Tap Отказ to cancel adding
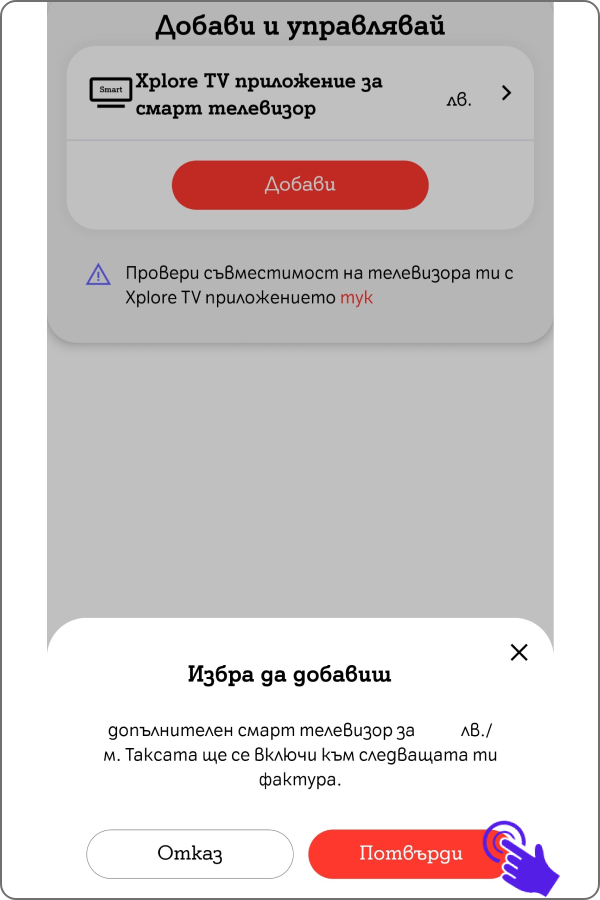Viewport: 600px width, 900px height. click(190, 854)
